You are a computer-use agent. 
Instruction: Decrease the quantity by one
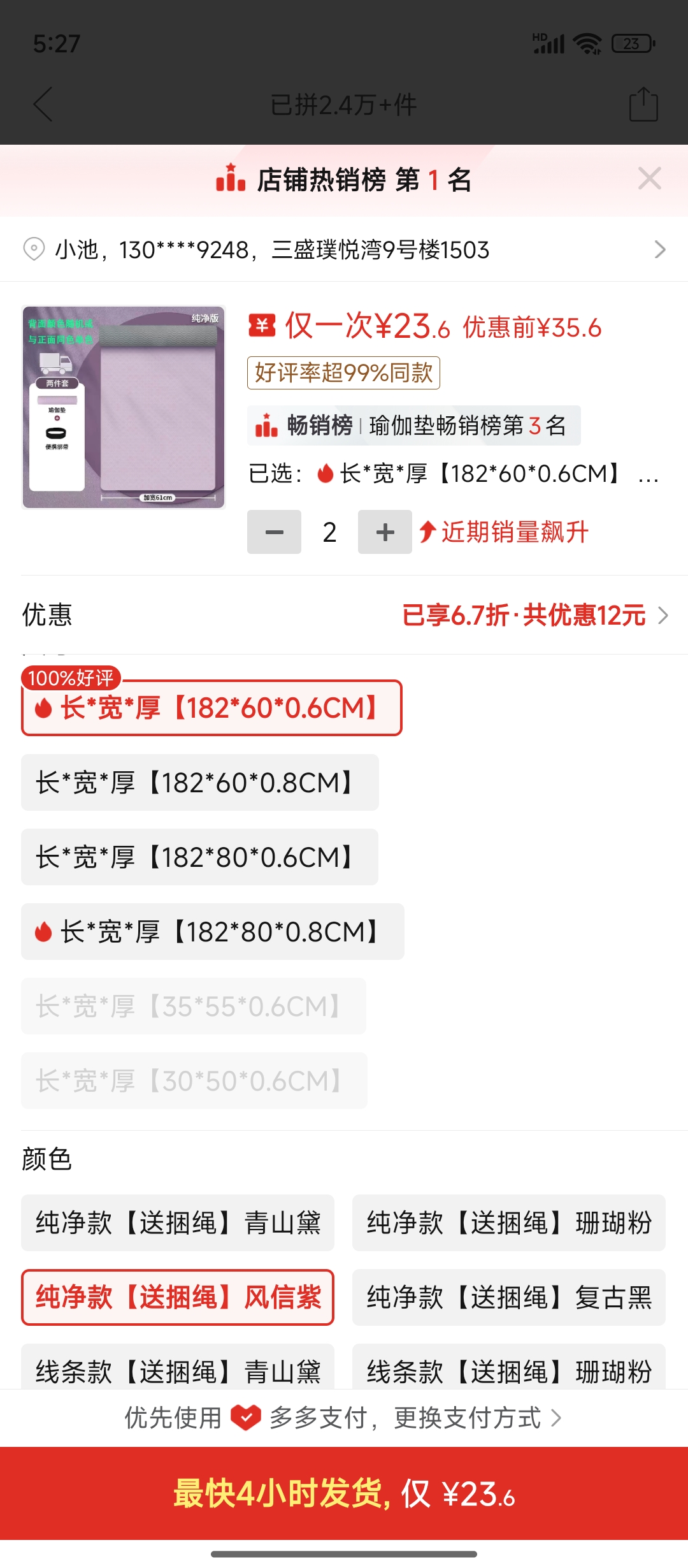point(274,532)
